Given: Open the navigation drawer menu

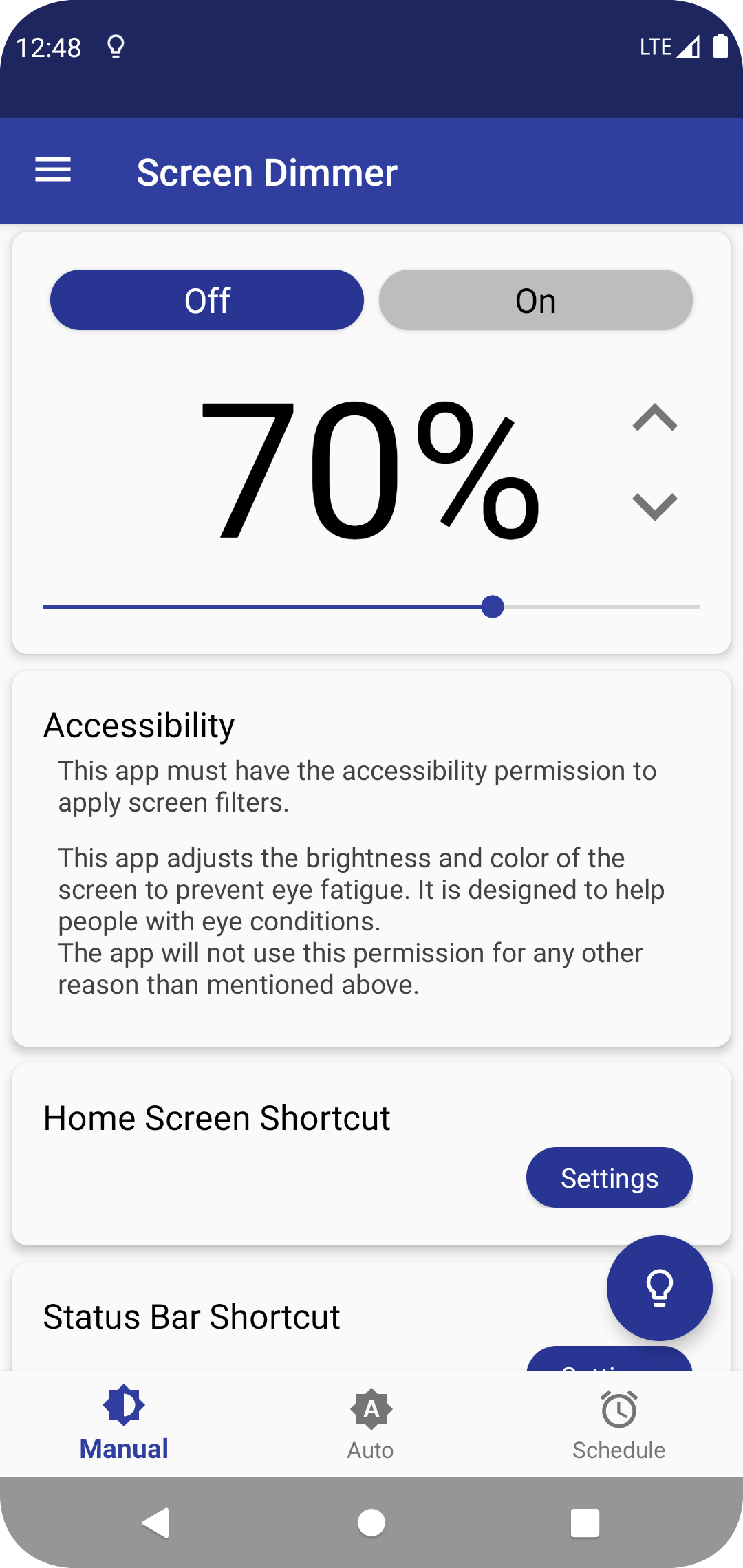Looking at the screenshot, I should click(x=52, y=171).
